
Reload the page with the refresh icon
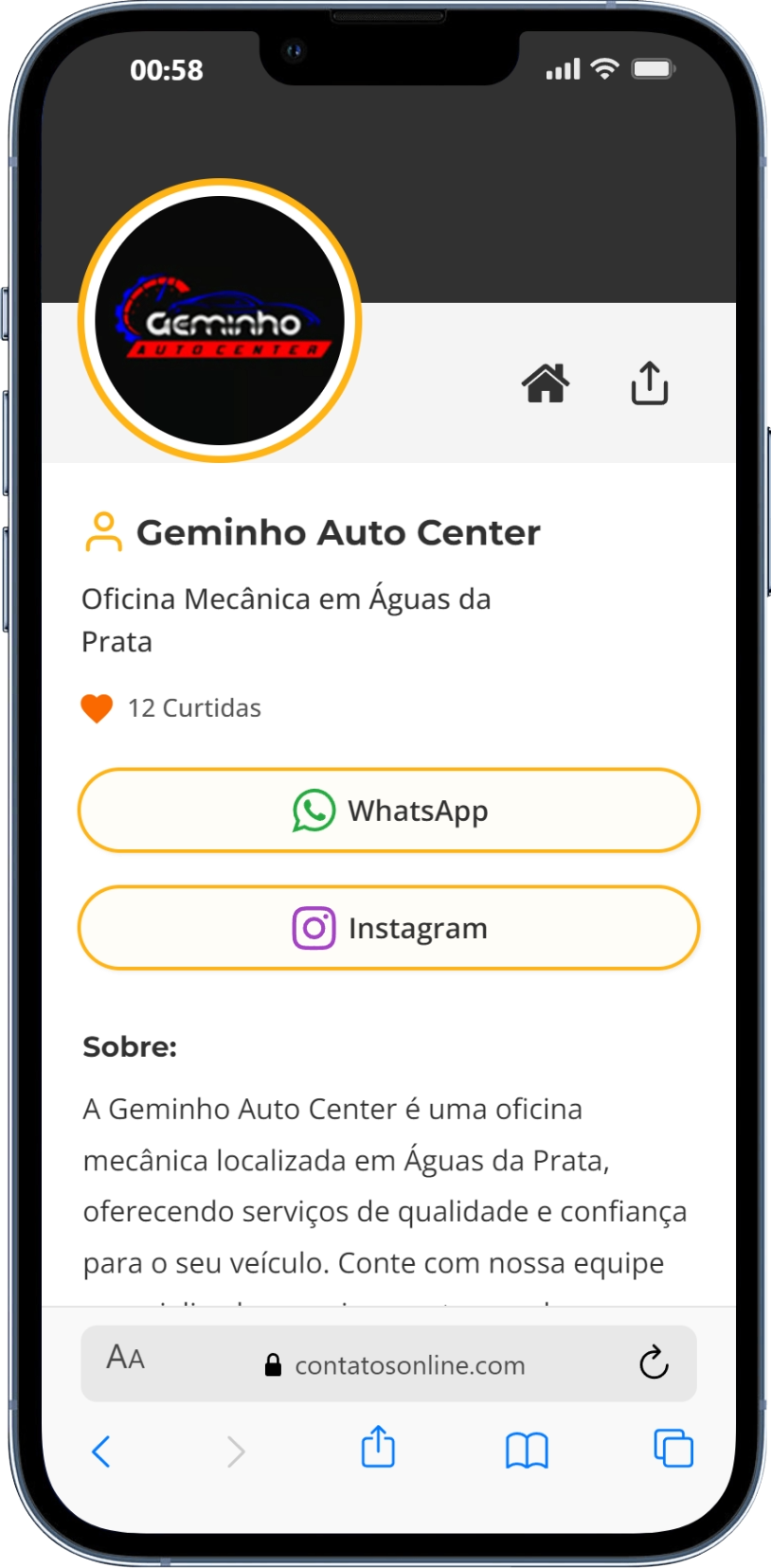pos(654,1364)
